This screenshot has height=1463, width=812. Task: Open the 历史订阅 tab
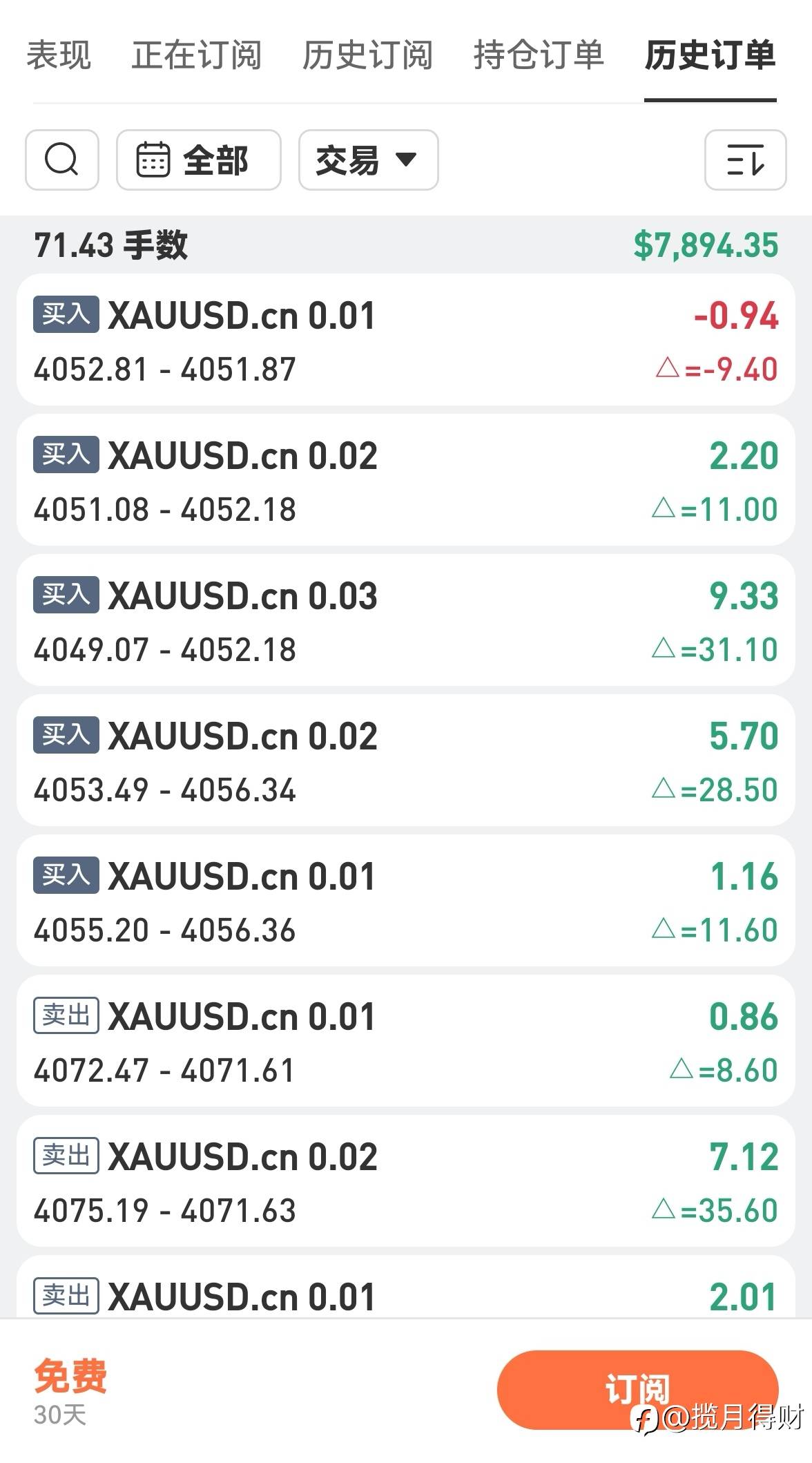[367, 55]
